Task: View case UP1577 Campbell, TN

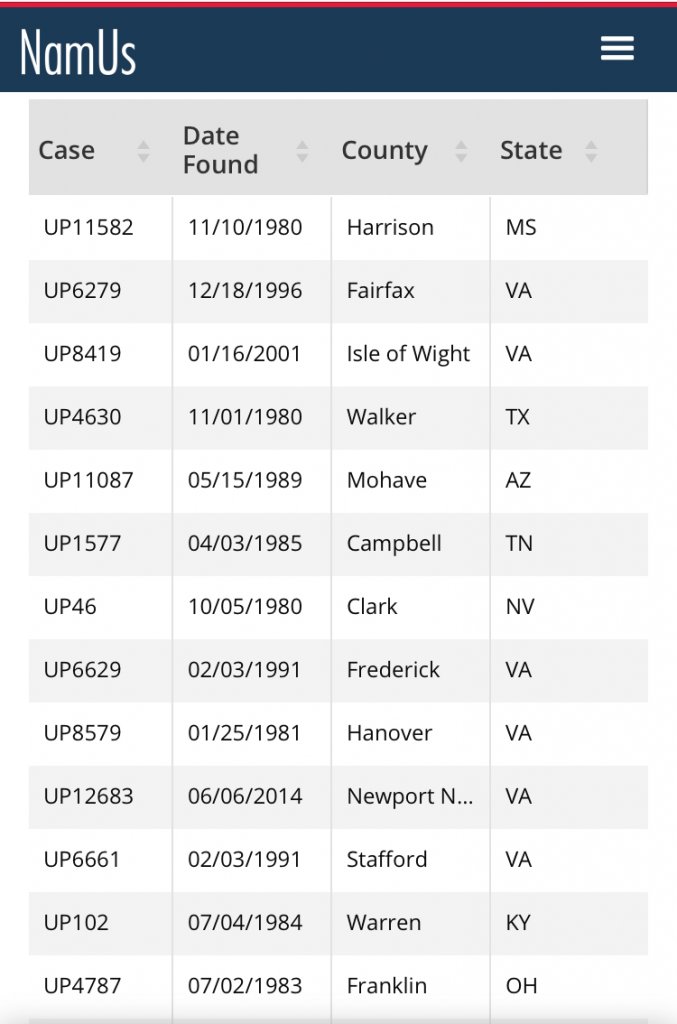Action: 82,544
